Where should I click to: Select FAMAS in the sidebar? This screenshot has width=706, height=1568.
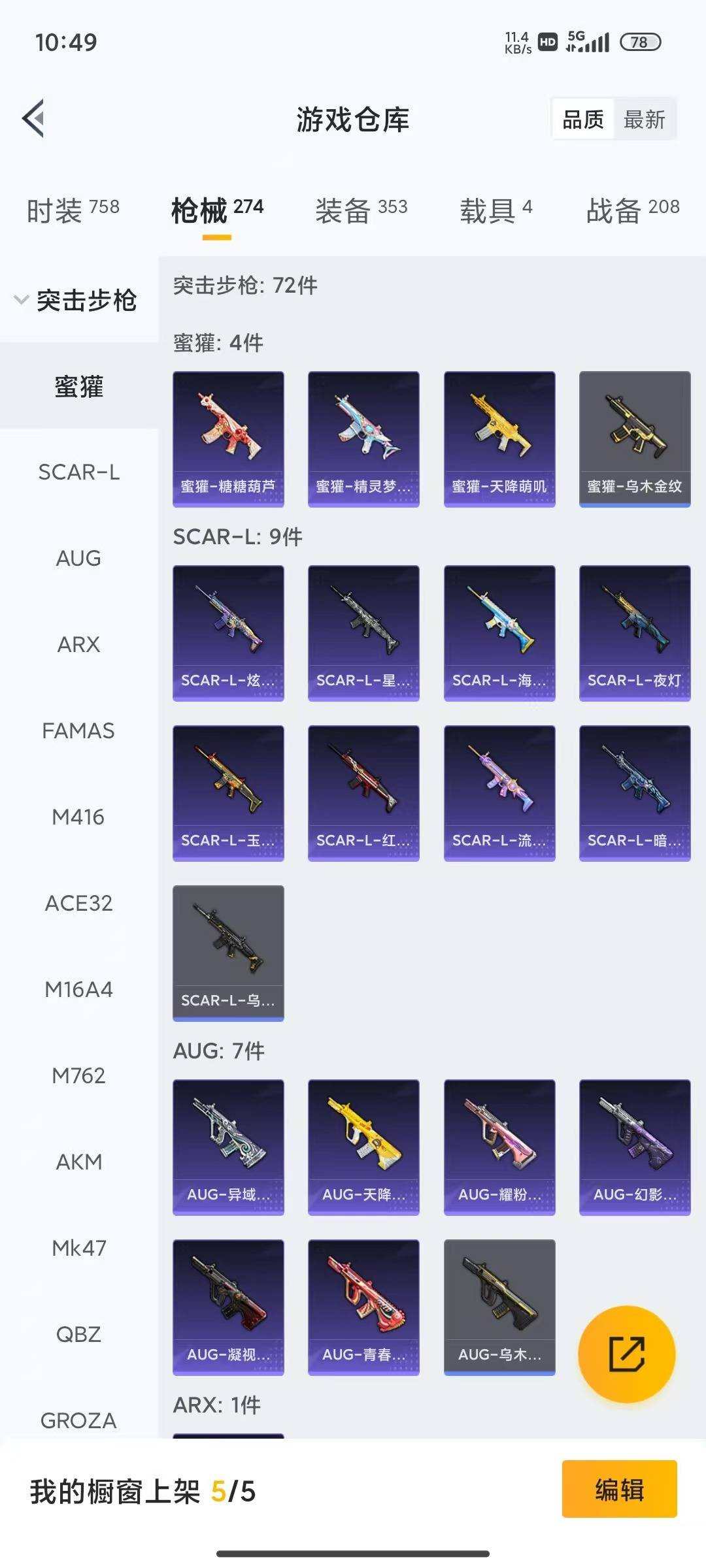78,730
